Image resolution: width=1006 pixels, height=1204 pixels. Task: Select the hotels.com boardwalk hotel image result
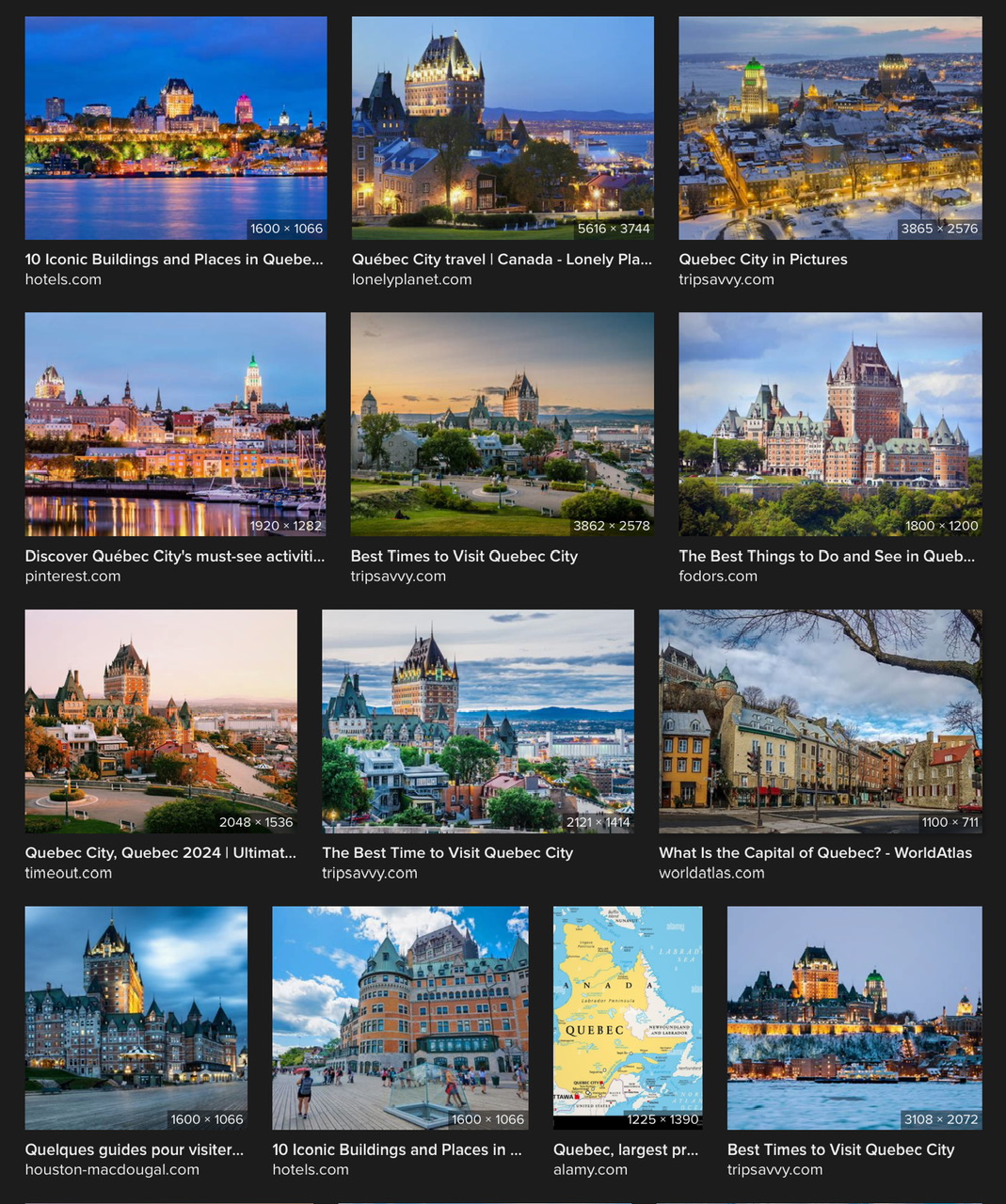pos(400,1018)
